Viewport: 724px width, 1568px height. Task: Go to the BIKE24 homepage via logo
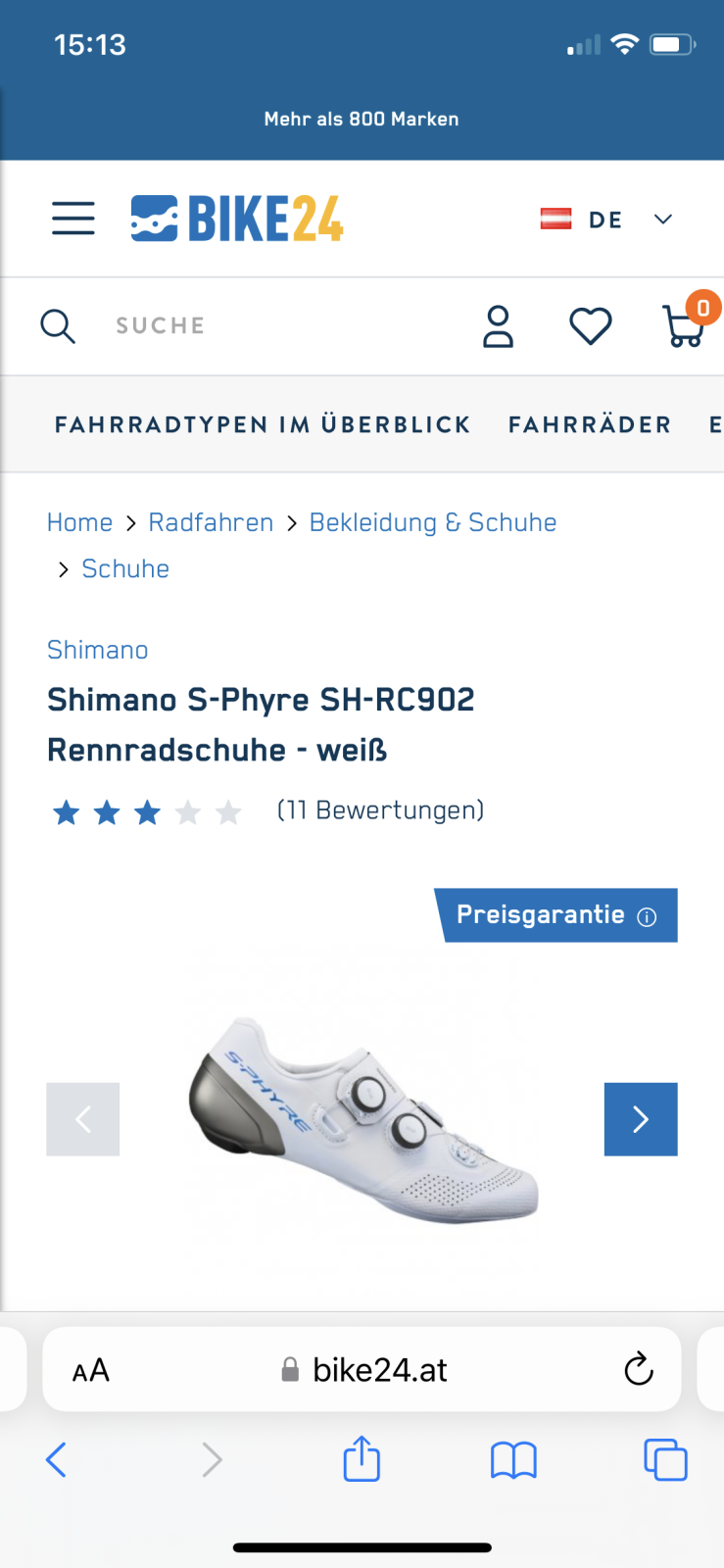[237, 219]
